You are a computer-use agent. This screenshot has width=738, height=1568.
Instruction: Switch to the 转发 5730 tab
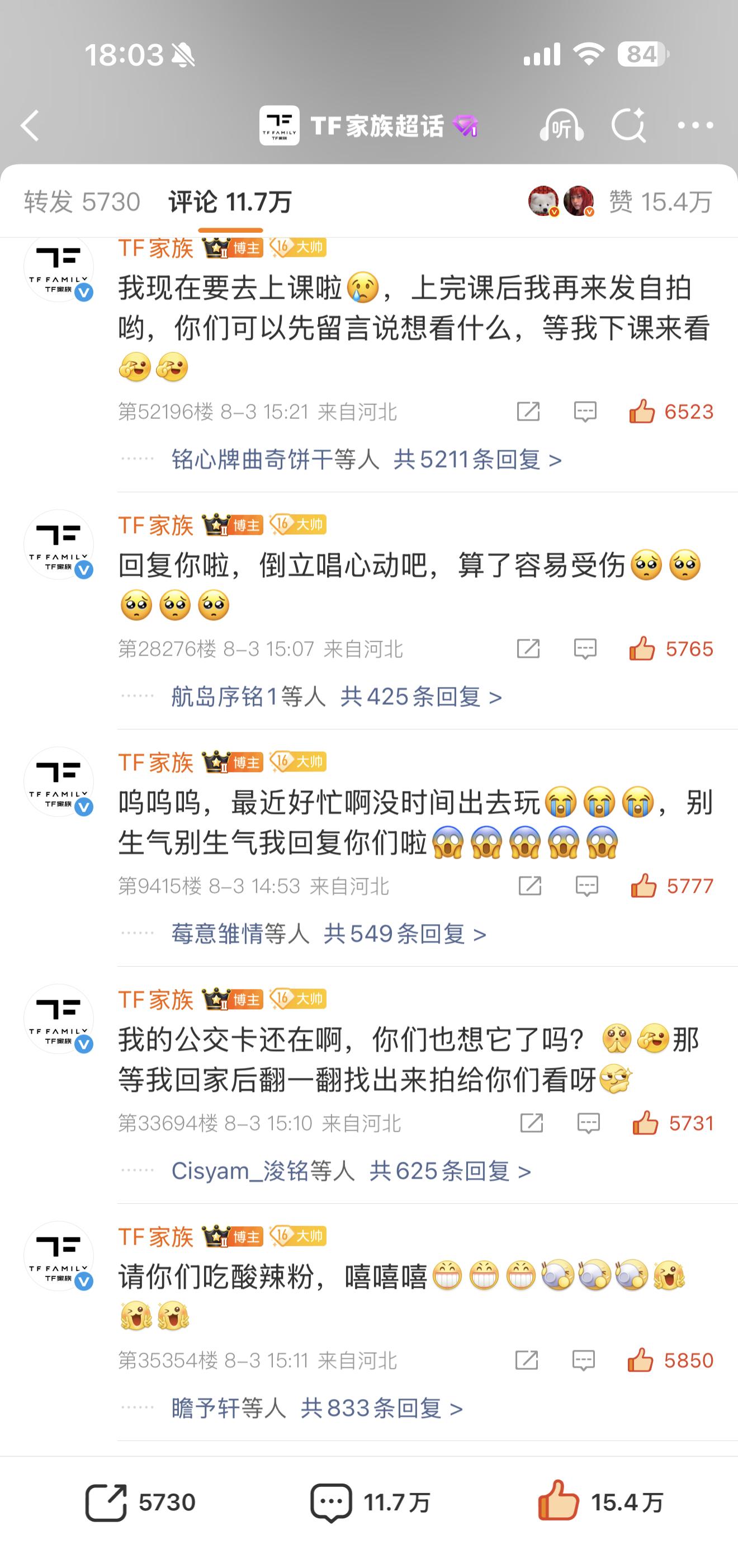(x=82, y=201)
